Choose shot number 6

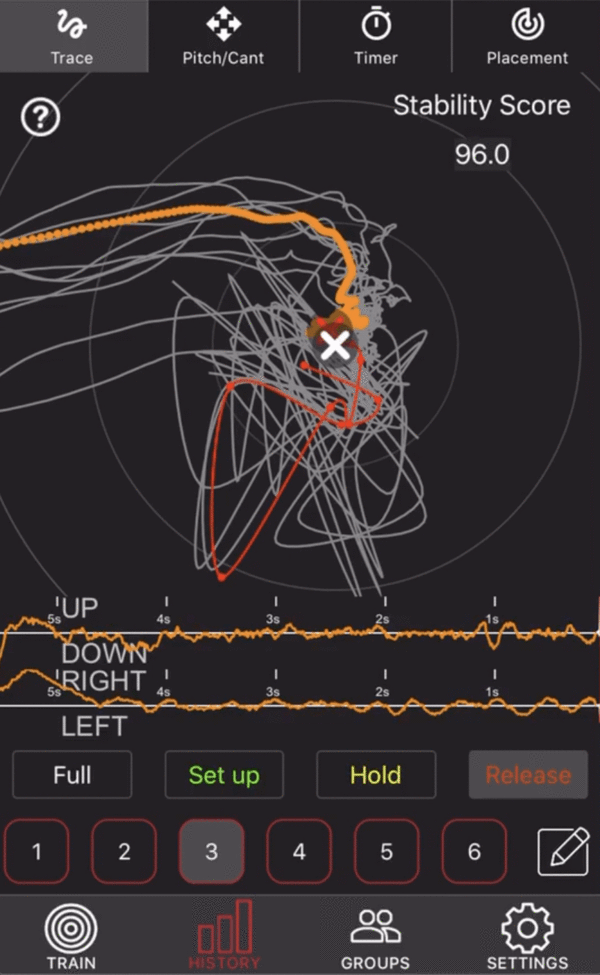(474, 852)
